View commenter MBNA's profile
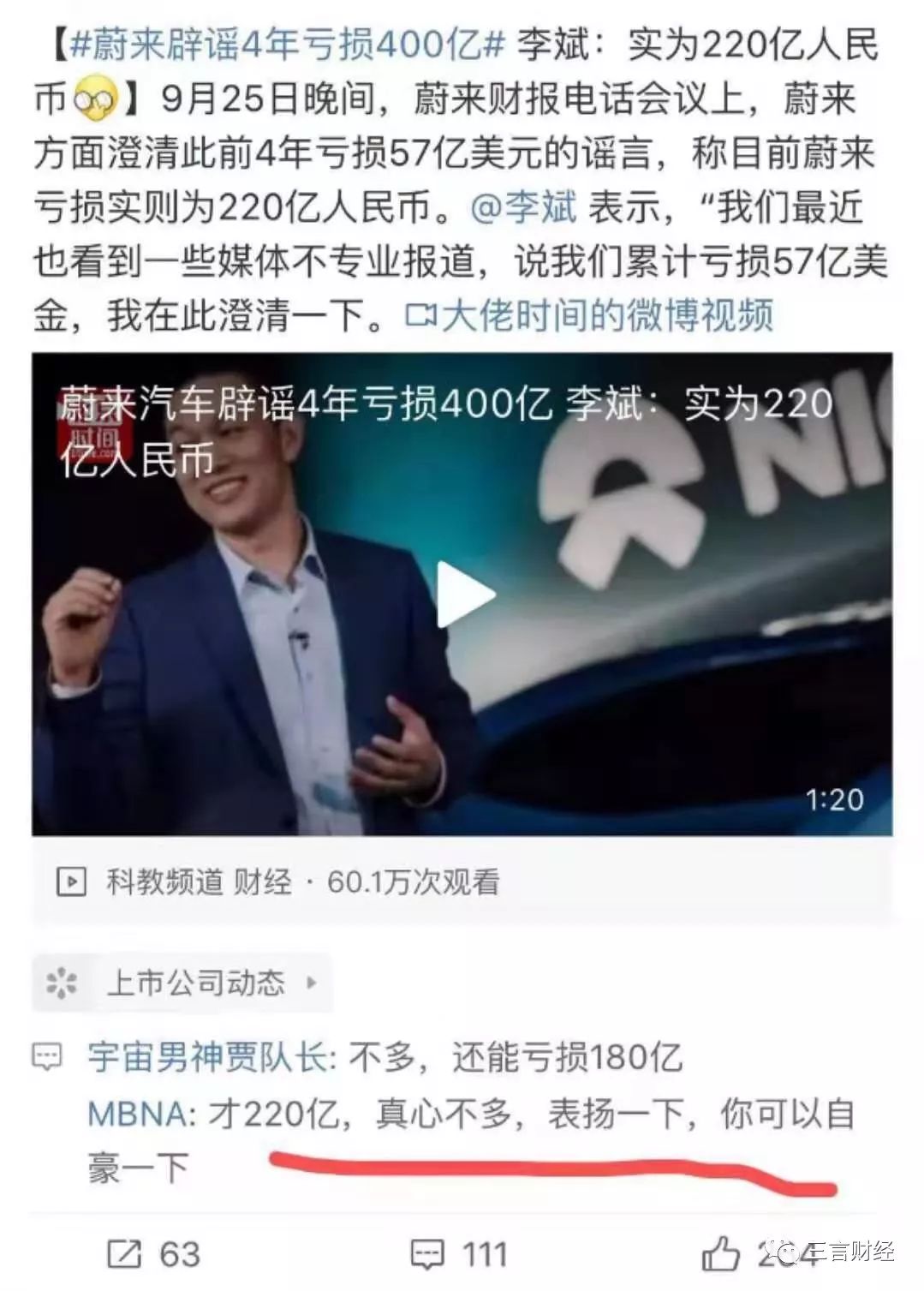 point(137,1115)
